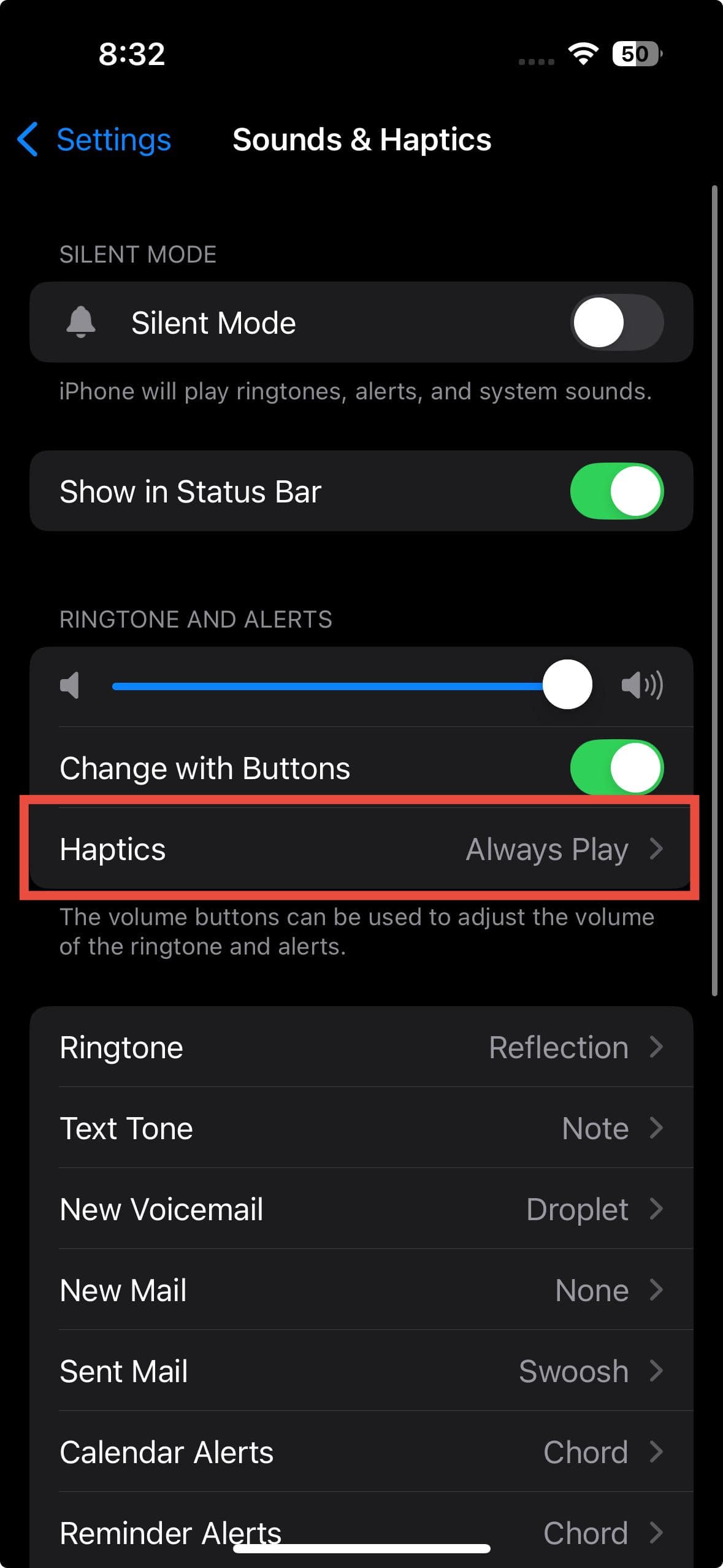
Task: Choose a Calendar Alerts sound
Action: pyautogui.click(x=361, y=1452)
